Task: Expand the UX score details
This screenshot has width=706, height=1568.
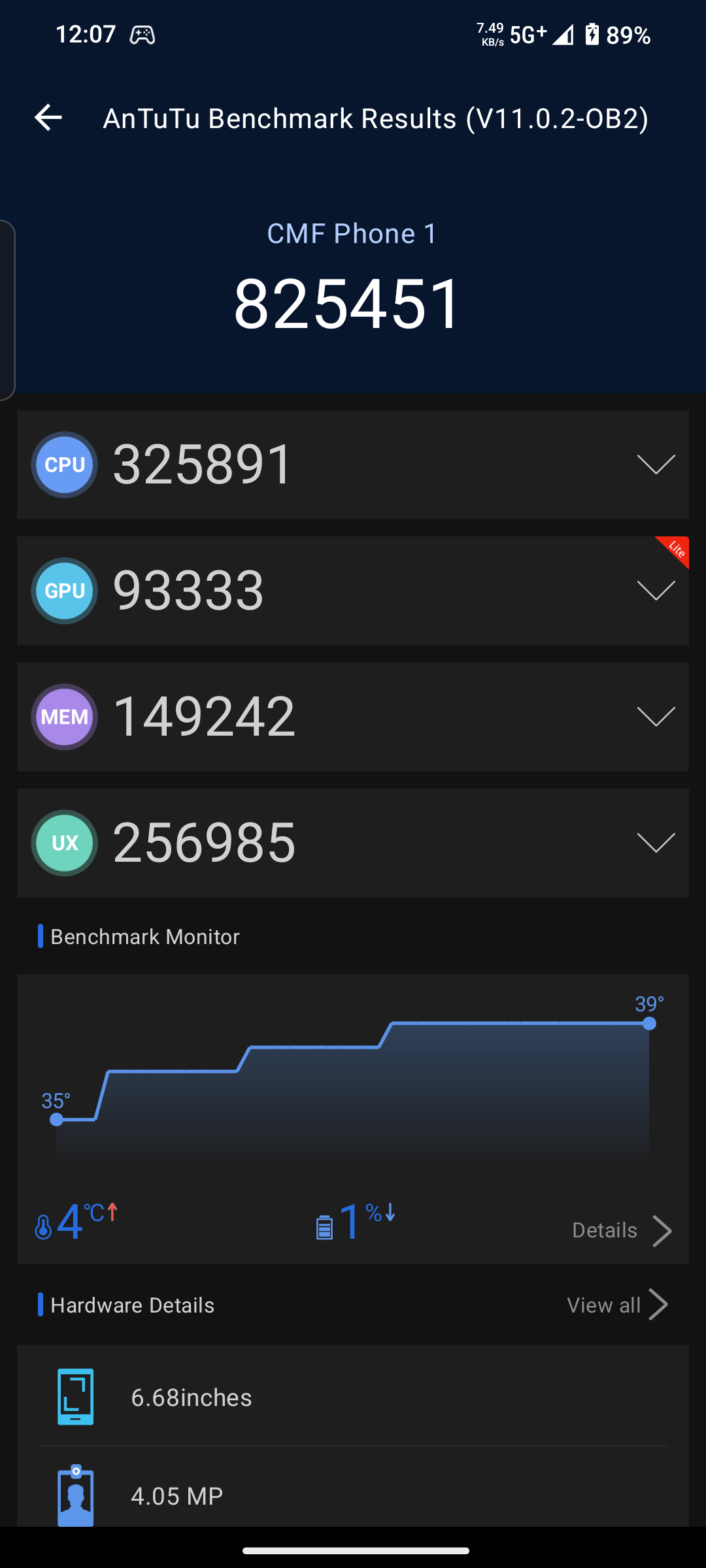Action: pyautogui.click(x=656, y=842)
